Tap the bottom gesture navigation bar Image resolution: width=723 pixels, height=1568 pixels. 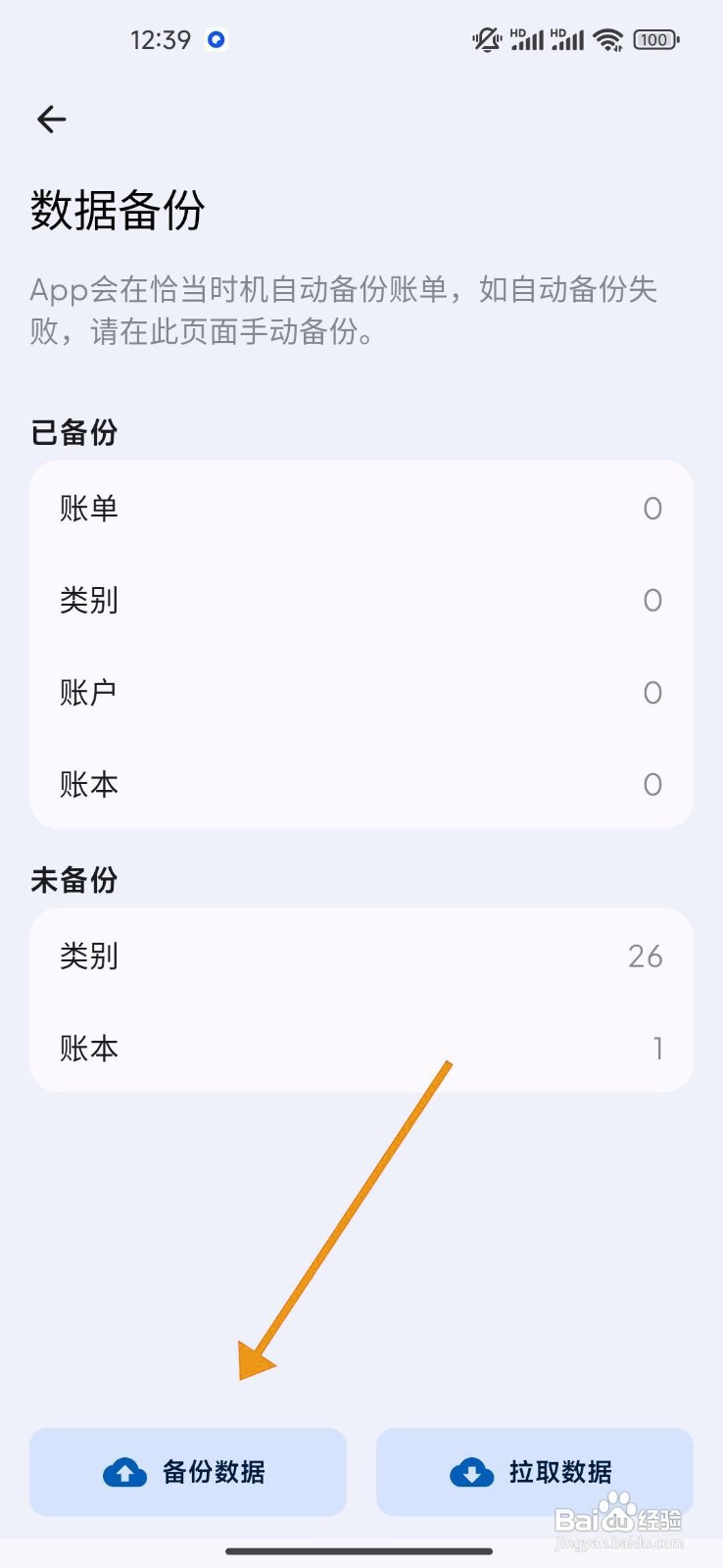coord(361,1551)
